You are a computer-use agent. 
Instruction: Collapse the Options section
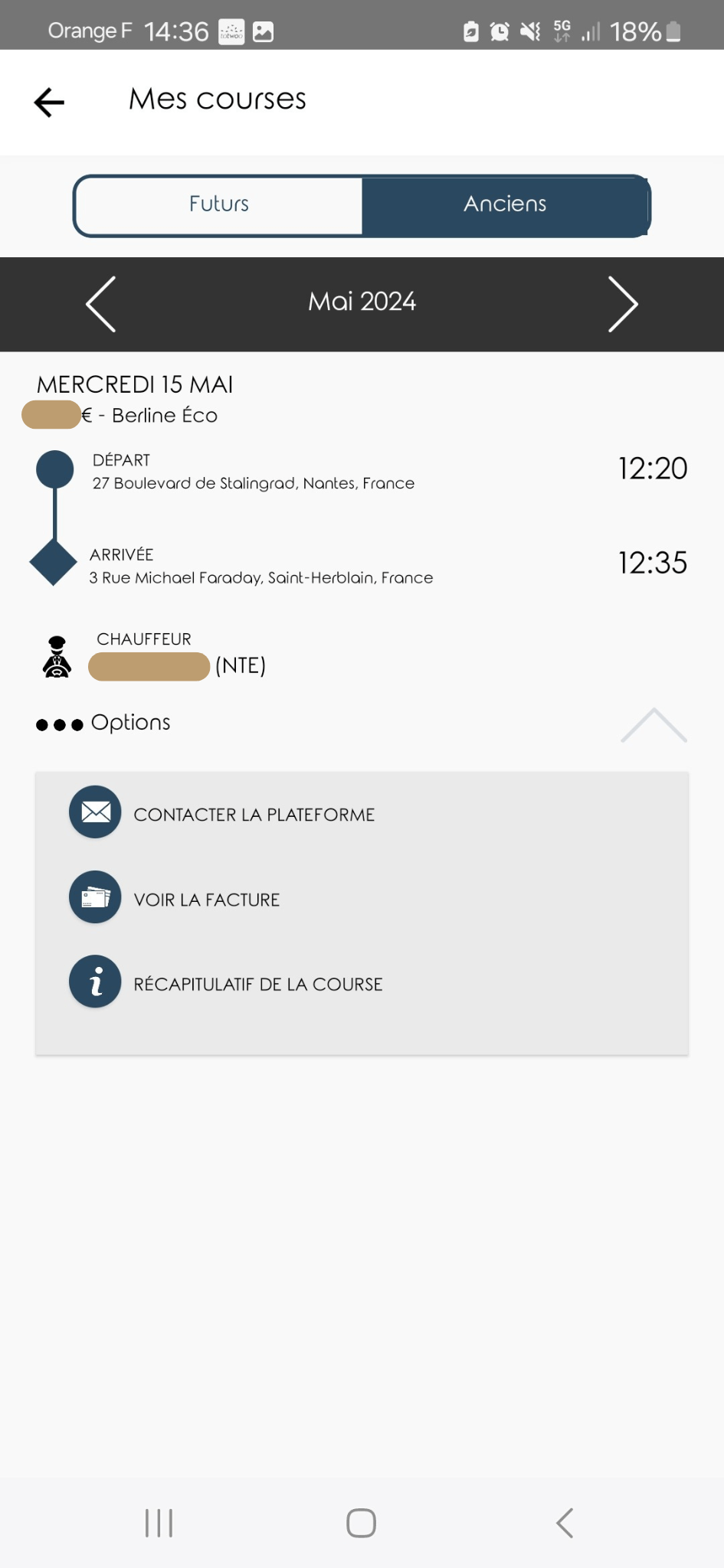click(x=653, y=724)
